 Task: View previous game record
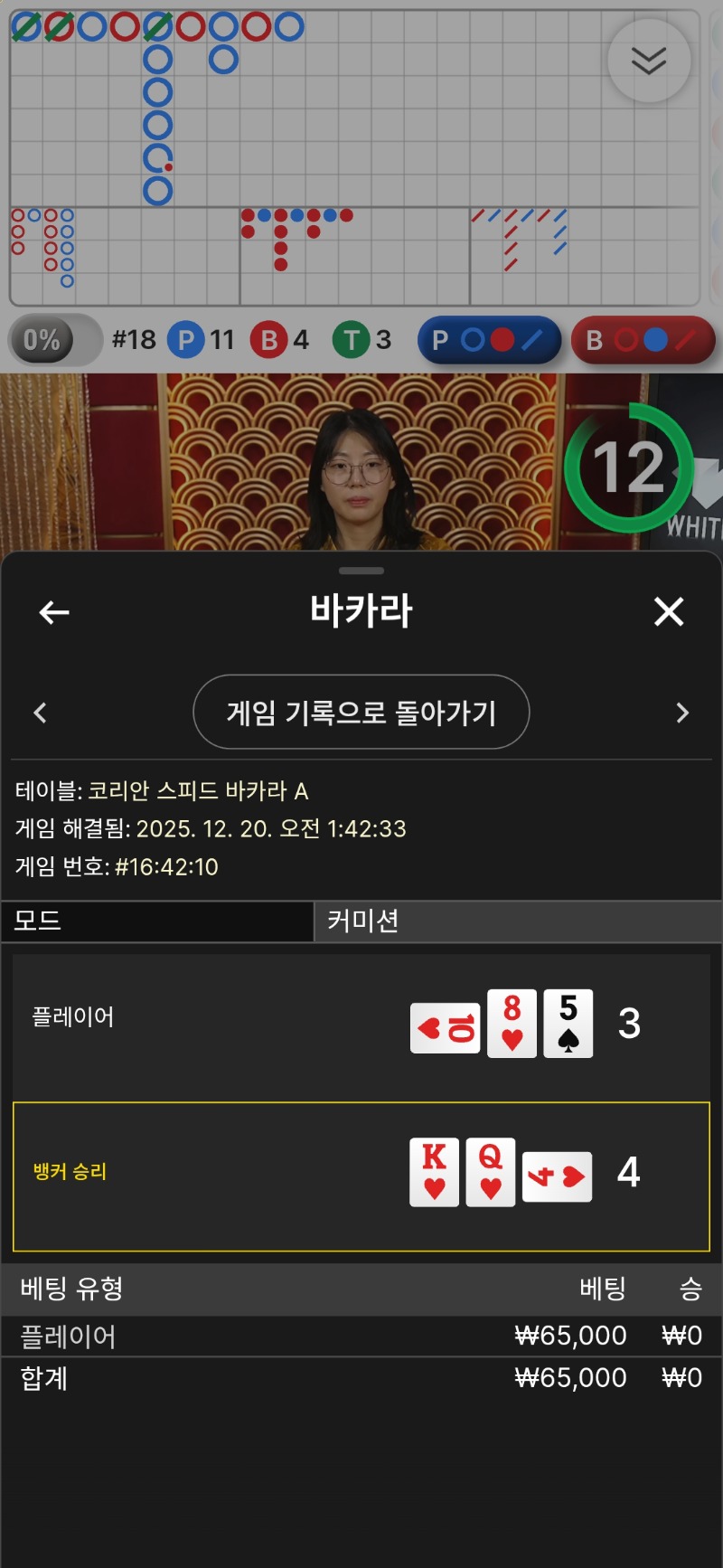coord(41,713)
